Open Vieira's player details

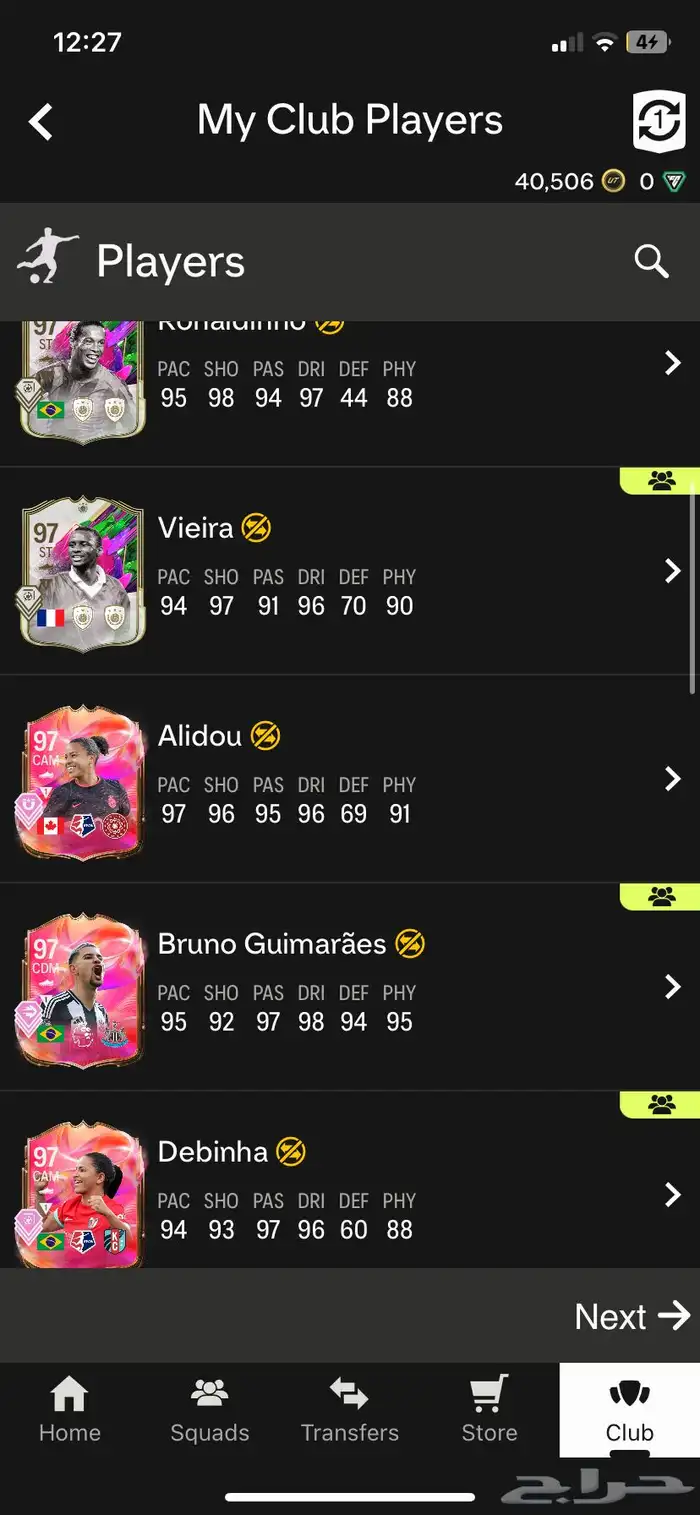672,571
